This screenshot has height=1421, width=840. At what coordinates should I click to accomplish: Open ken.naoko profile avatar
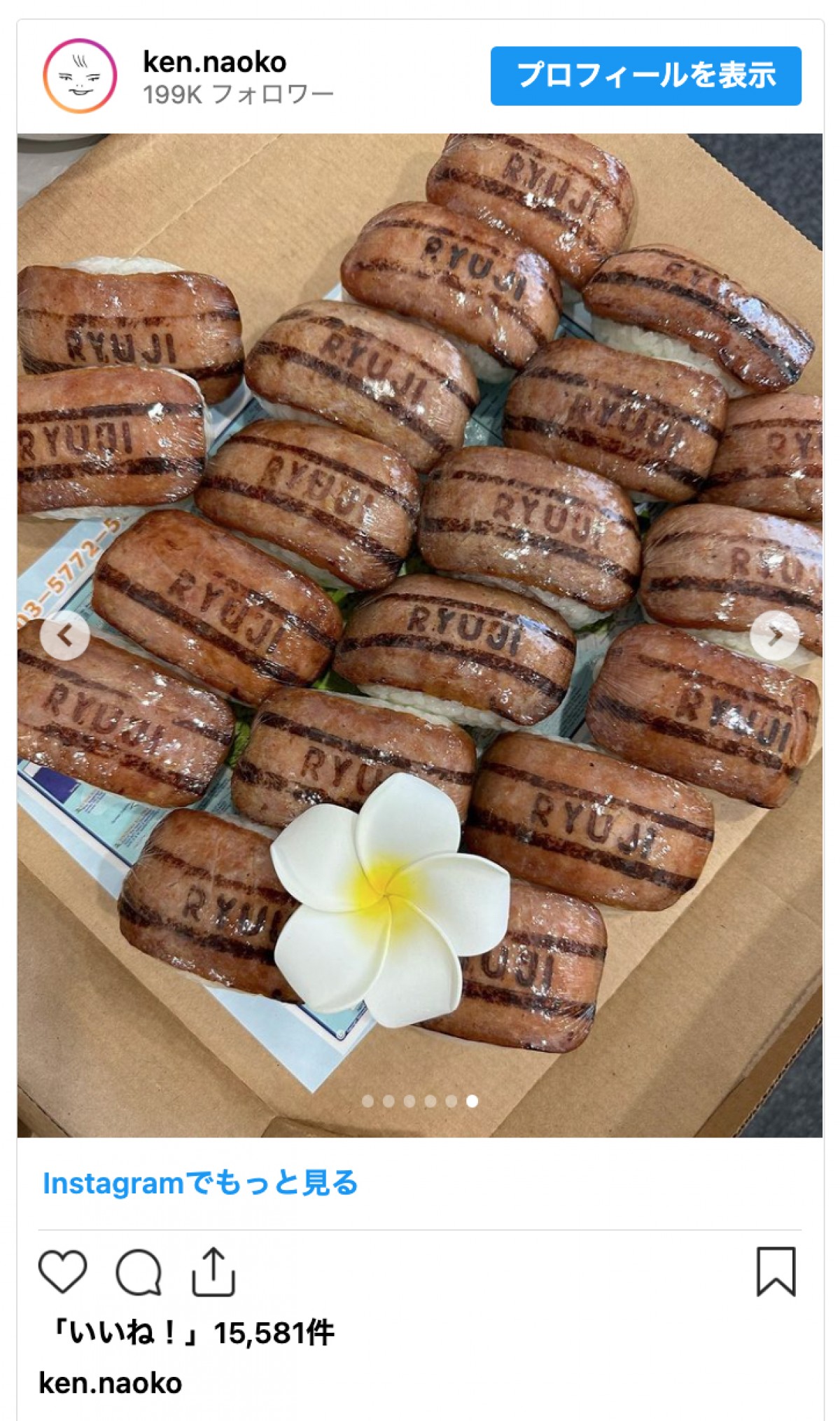tap(80, 76)
